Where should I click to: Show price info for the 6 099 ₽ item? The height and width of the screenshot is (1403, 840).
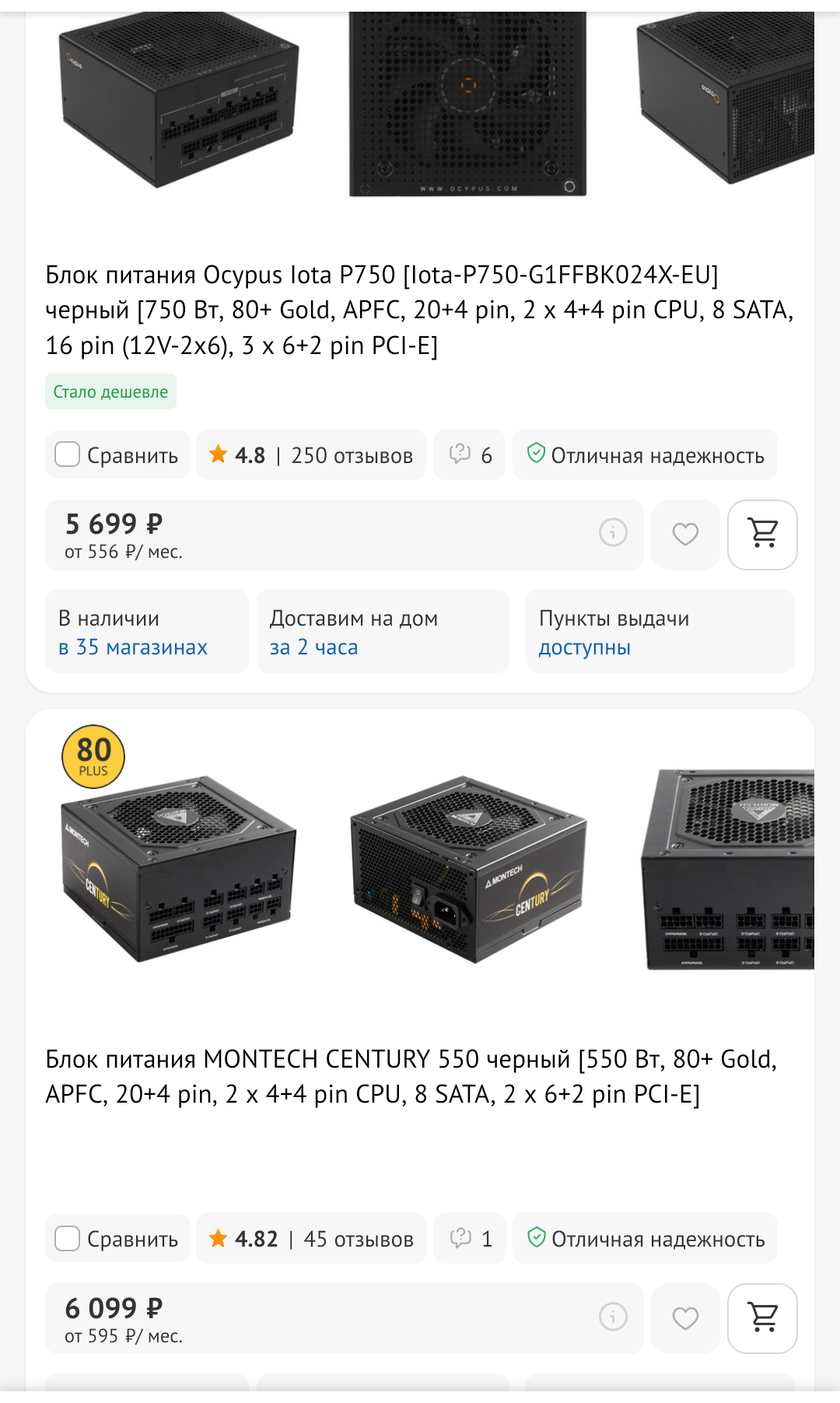(x=613, y=1317)
